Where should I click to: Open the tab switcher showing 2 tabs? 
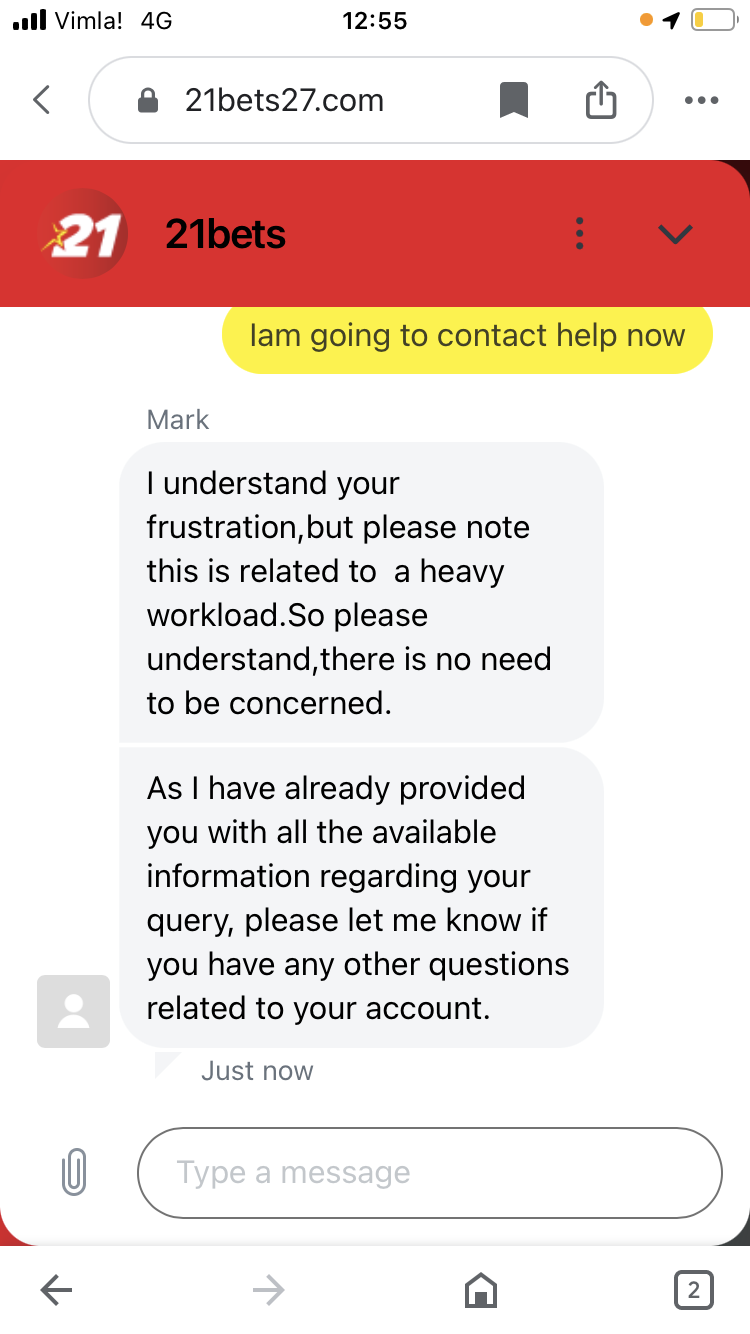(694, 1290)
